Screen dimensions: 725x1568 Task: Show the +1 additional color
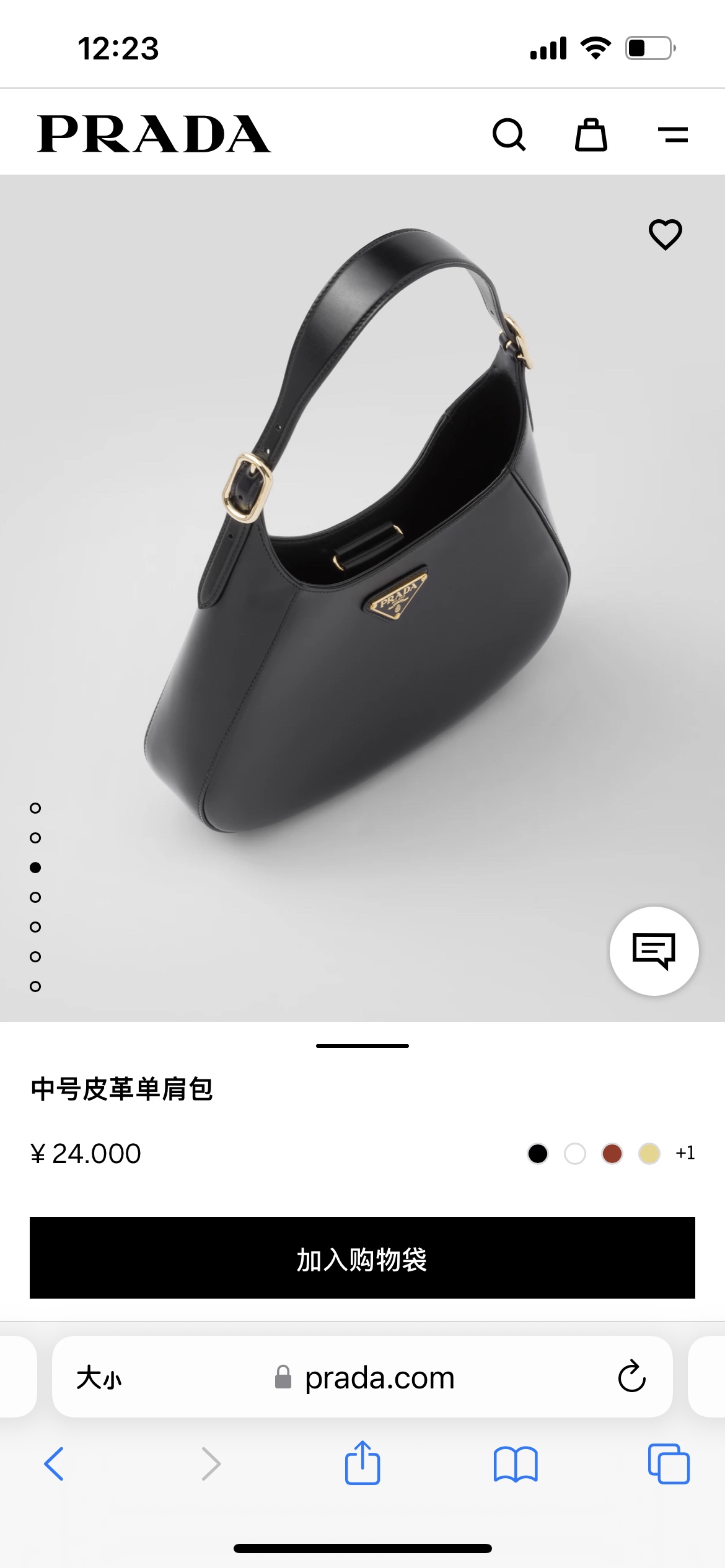(x=685, y=1153)
